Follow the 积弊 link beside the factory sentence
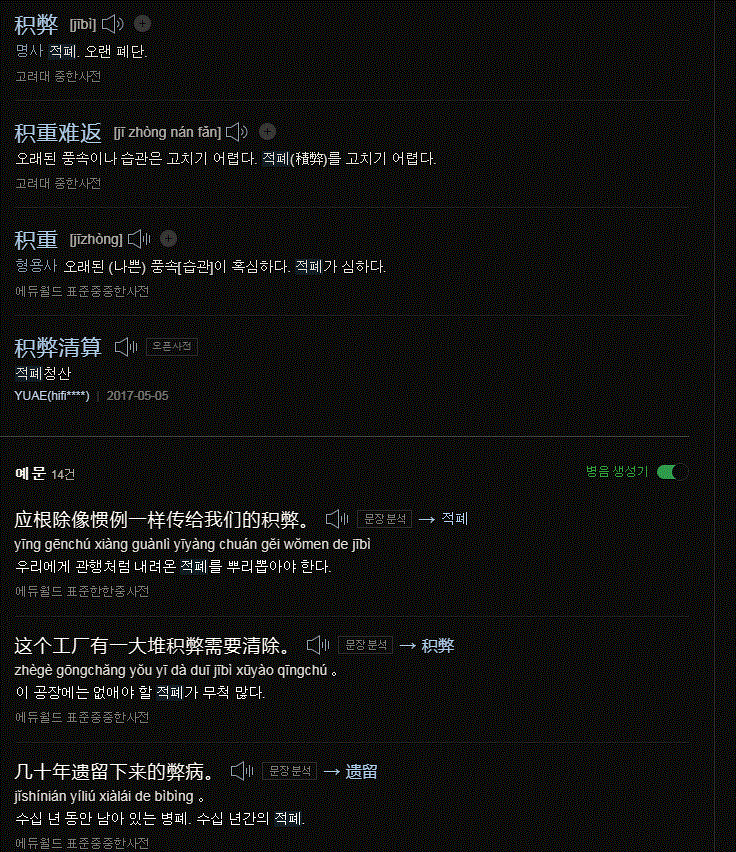The height and width of the screenshot is (852, 736). point(438,646)
